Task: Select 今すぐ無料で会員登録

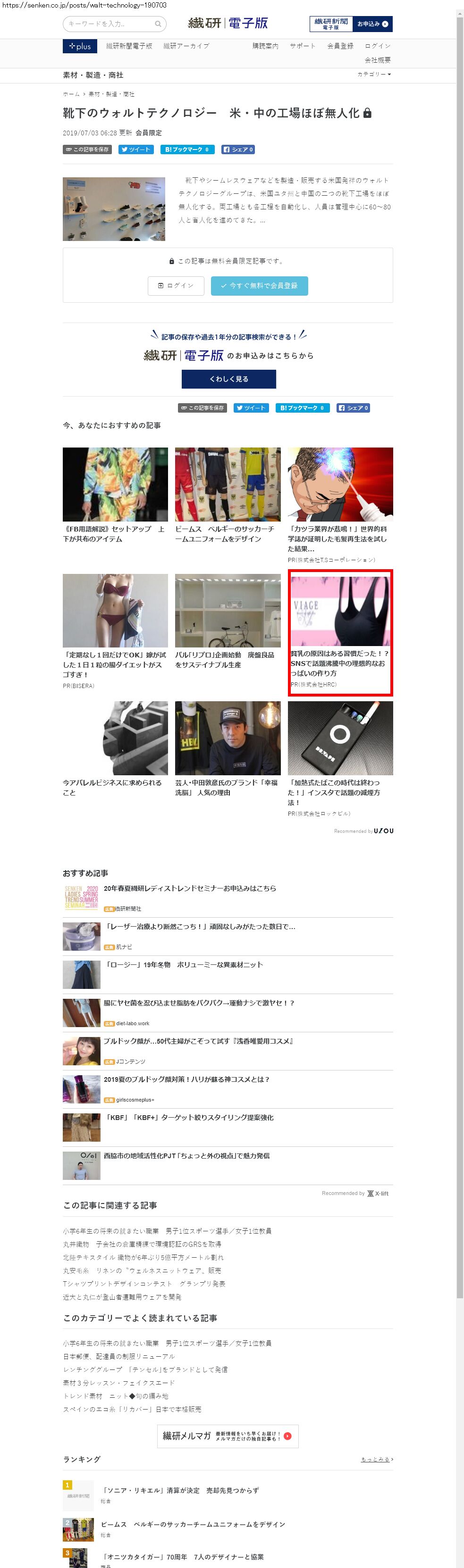Action: pyautogui.click(x=259, y=285)
